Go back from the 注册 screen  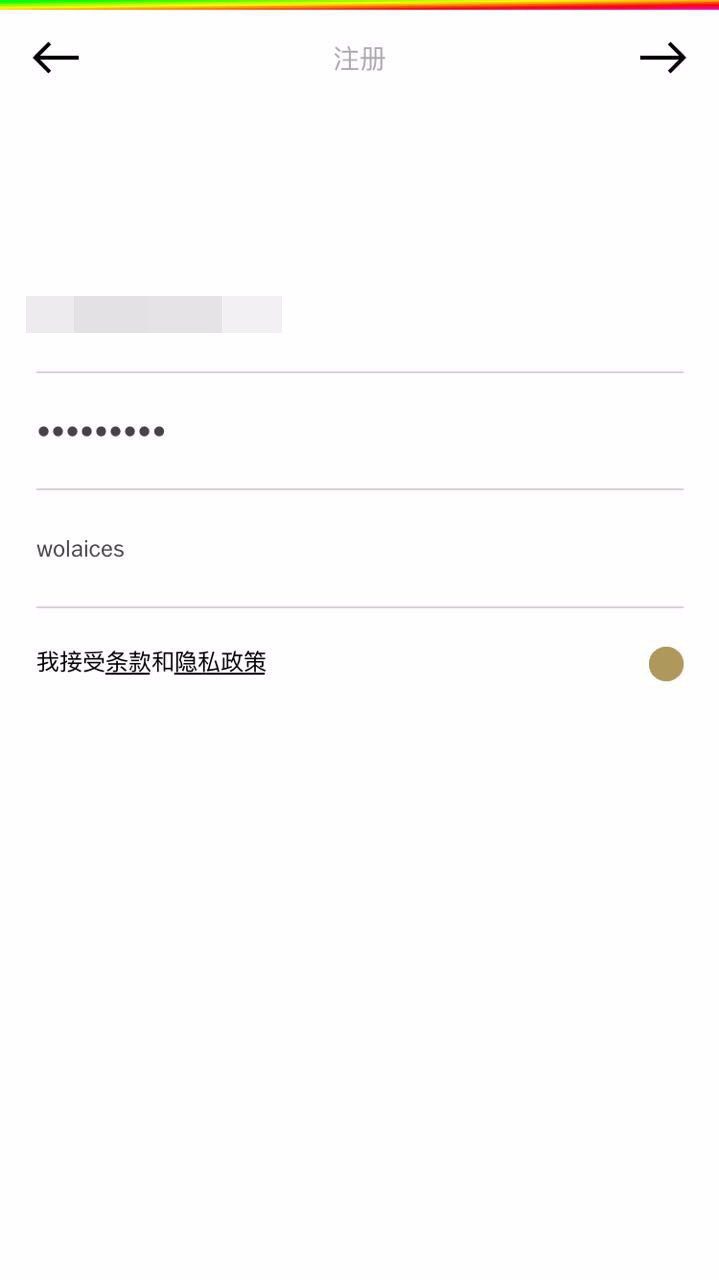click(56, 58)
